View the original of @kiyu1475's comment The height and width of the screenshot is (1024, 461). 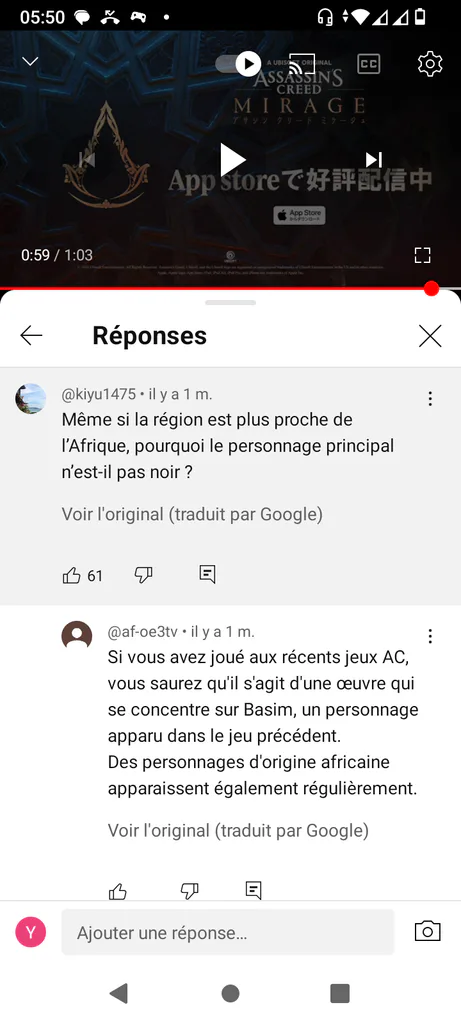tap(192, 514)
